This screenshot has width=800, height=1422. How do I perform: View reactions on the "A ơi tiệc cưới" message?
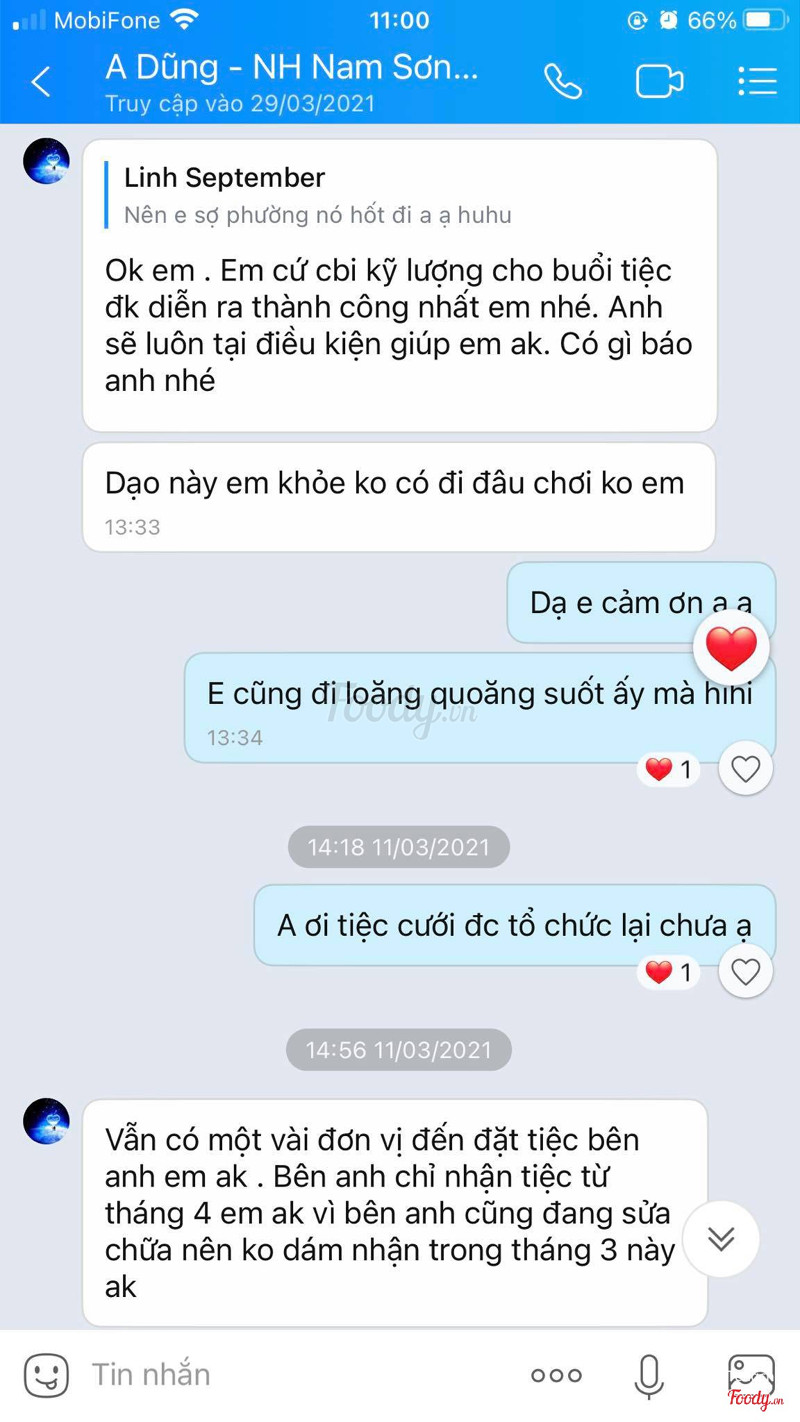[669, 972]
